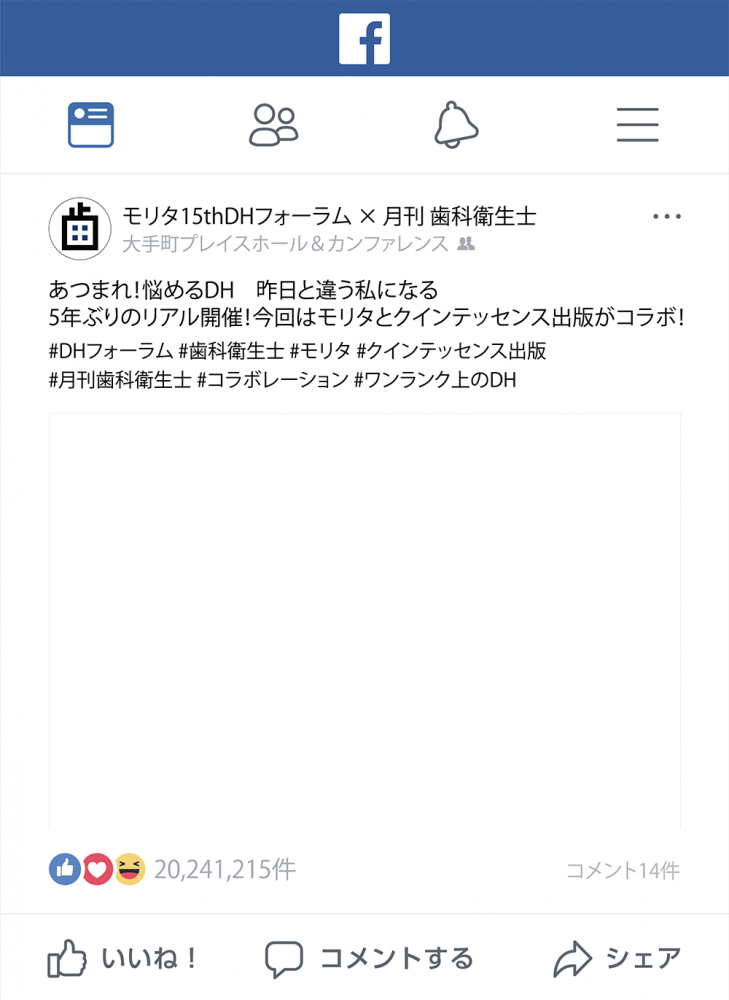This screenshot has height=1000, width=729.
Task: Open the black media tile in the post
Action: pos(364,620)
